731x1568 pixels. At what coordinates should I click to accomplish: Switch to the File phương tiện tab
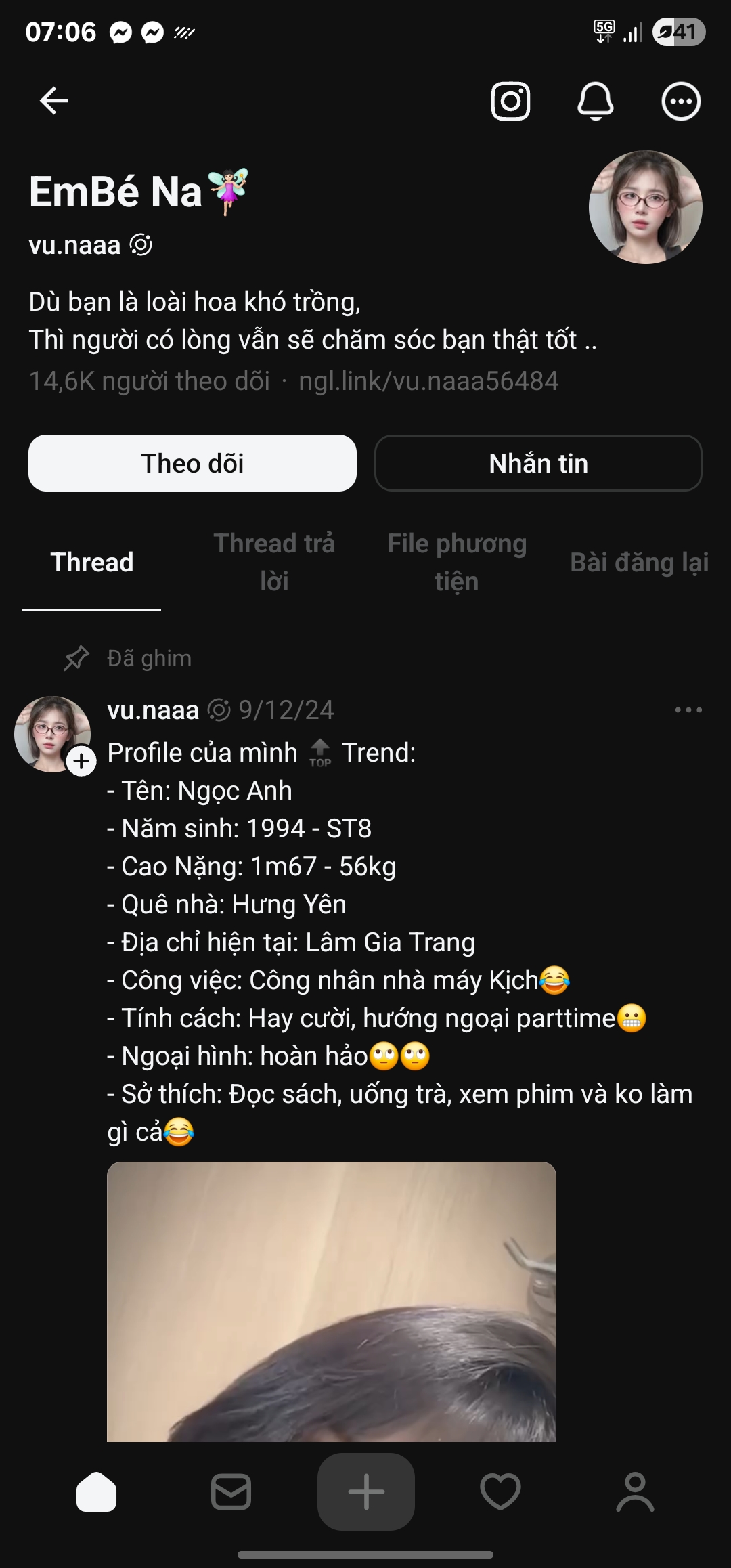point(457,562)
